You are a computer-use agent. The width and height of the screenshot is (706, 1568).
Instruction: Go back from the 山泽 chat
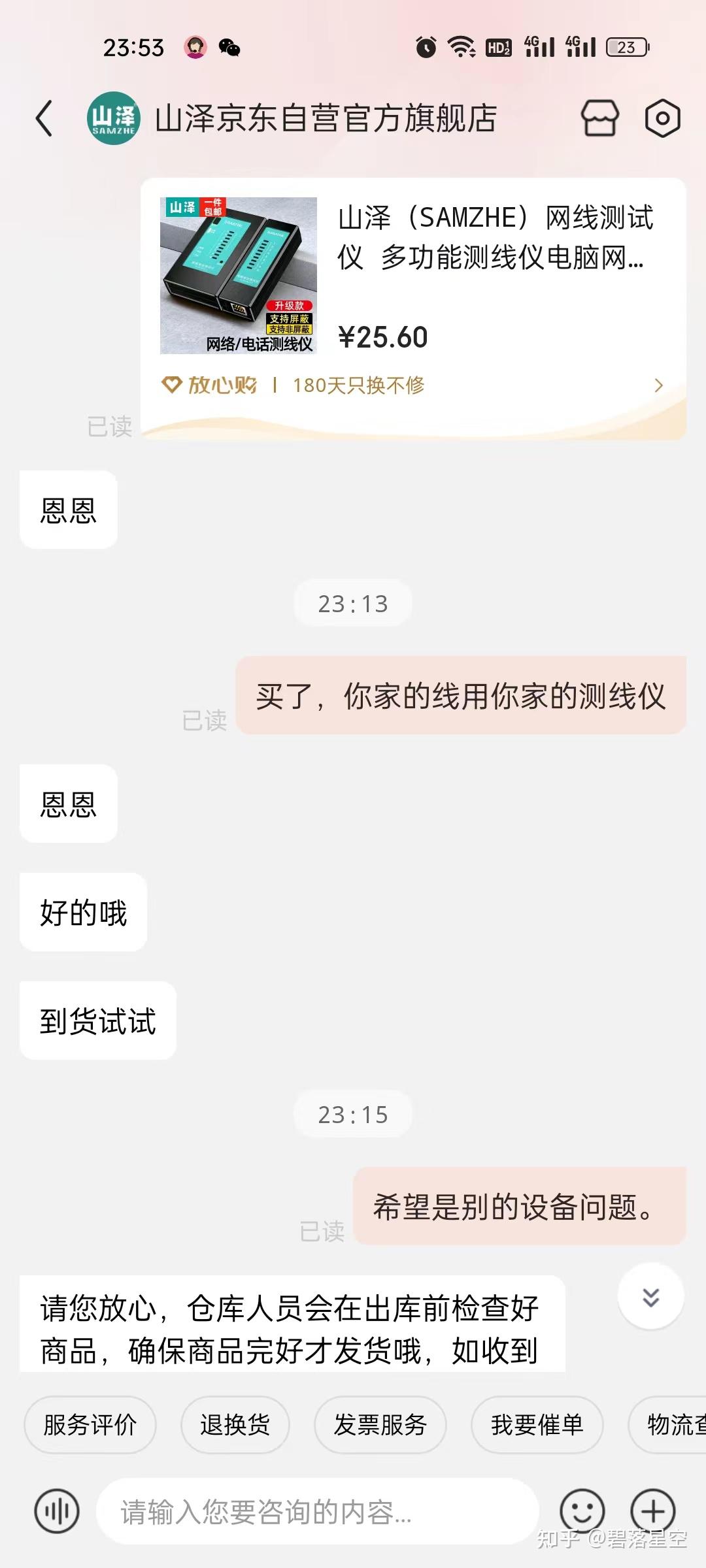coord(44,119)
